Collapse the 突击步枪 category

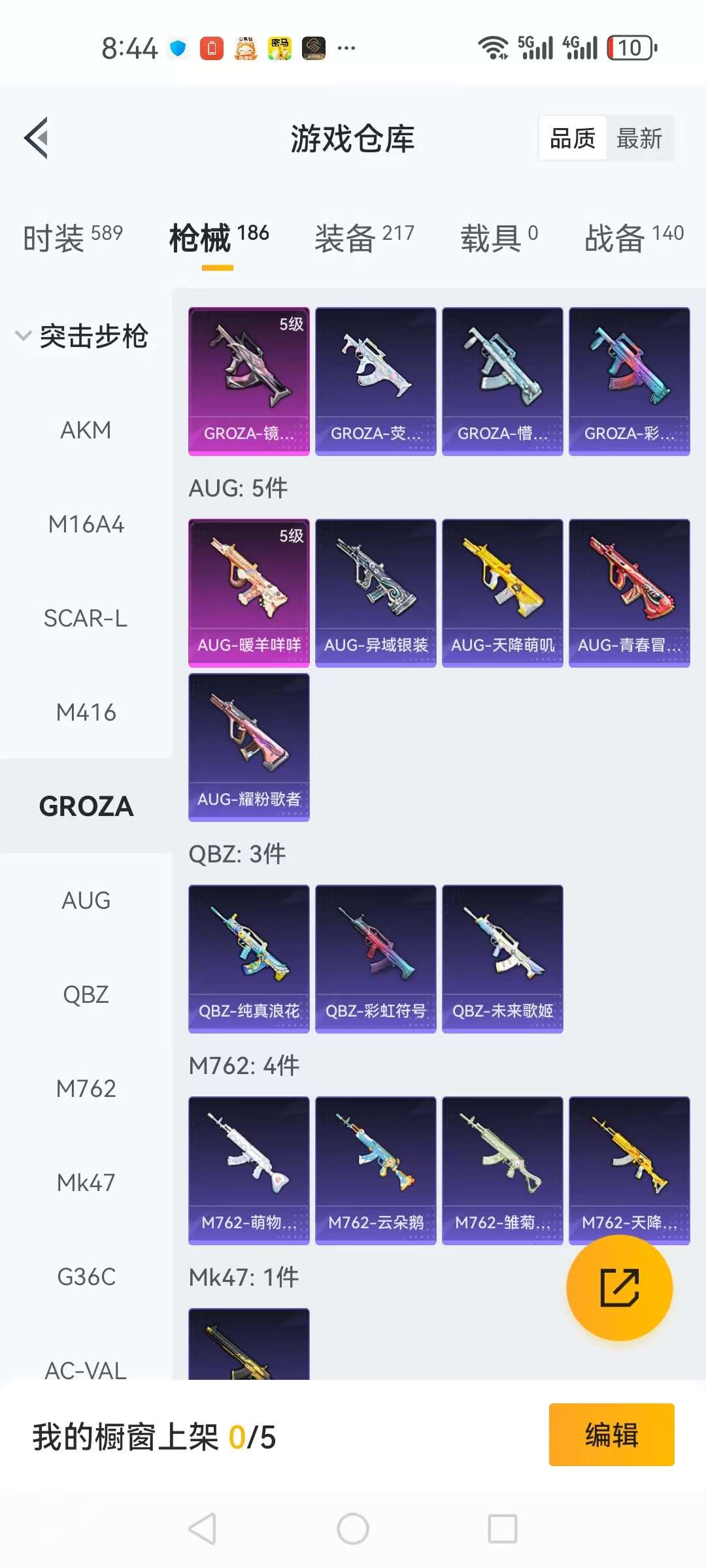click(82, 336)
